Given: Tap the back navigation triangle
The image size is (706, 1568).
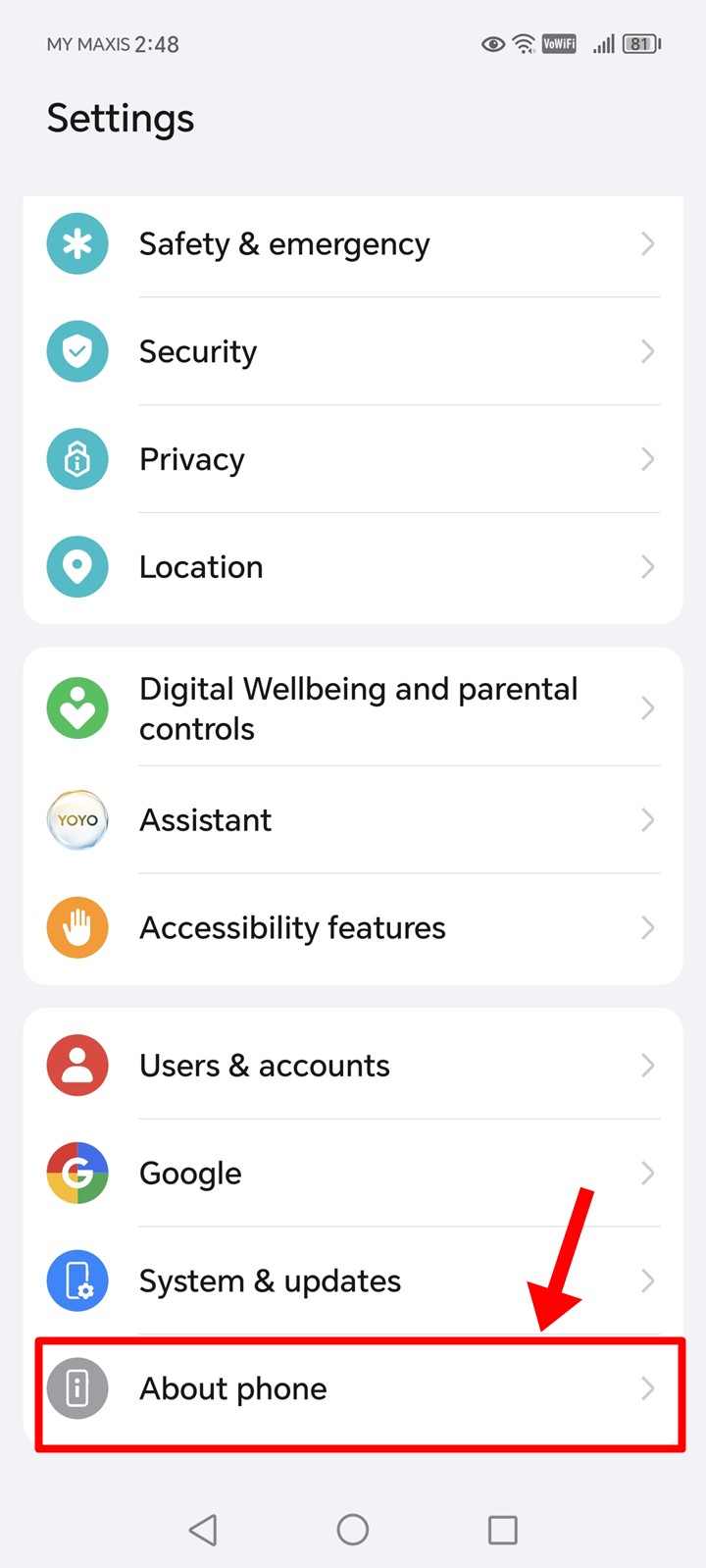Looking at the screenshot, I should pyautogui.click(x=203, y=1529).
